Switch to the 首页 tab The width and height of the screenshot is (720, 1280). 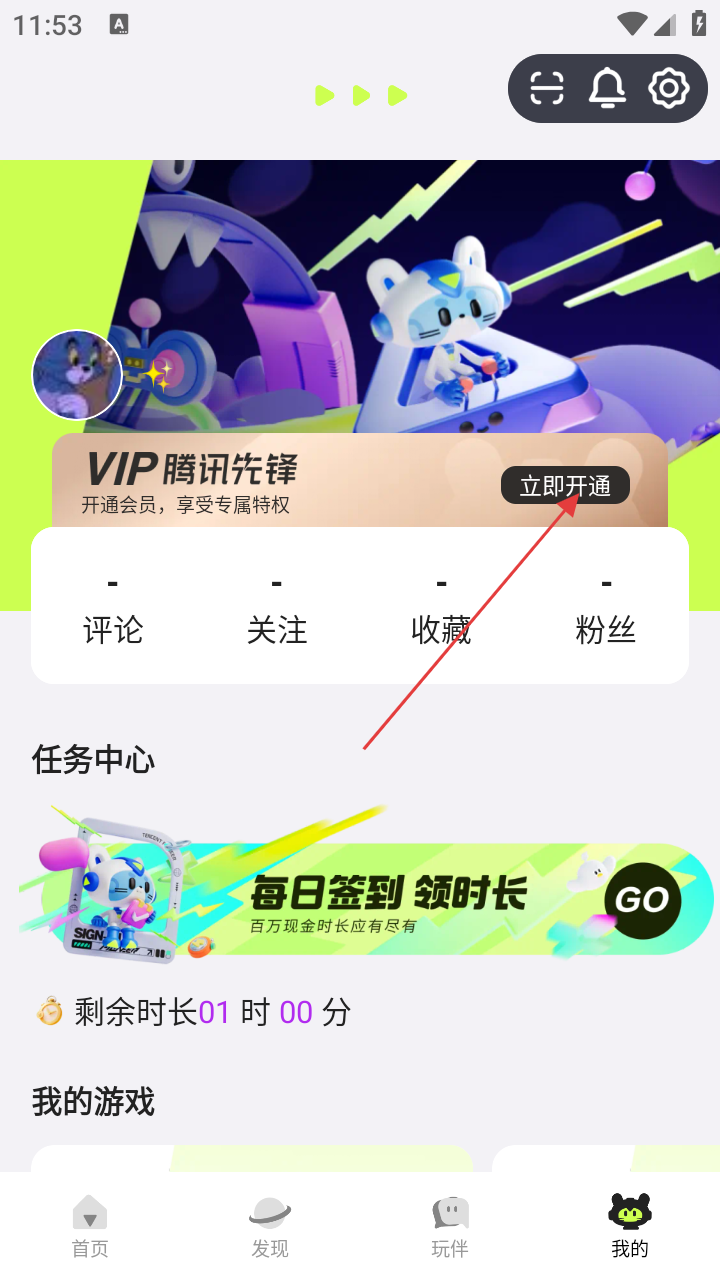click(x=90, y=1226)
